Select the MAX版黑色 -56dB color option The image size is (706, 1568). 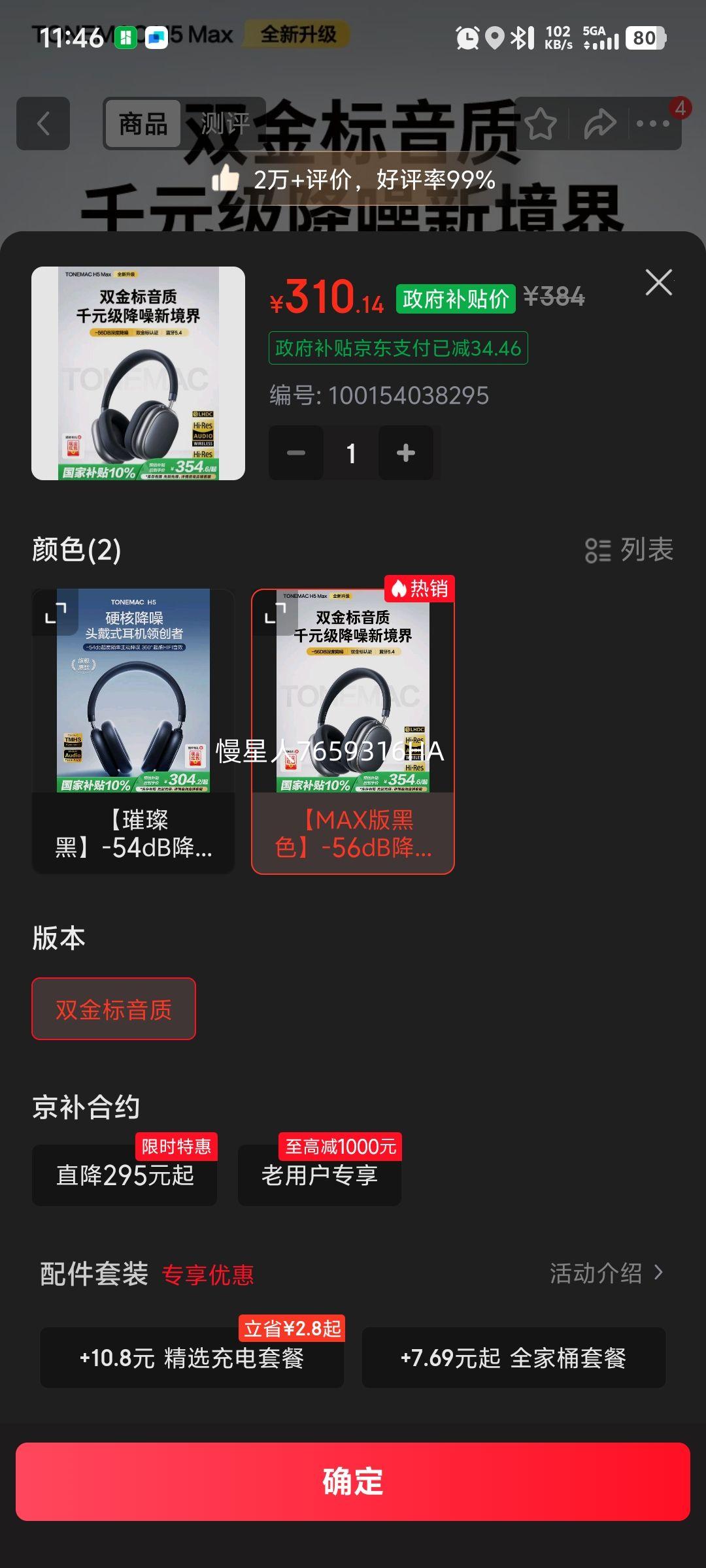pyautogui.click(x=353, y=732)
